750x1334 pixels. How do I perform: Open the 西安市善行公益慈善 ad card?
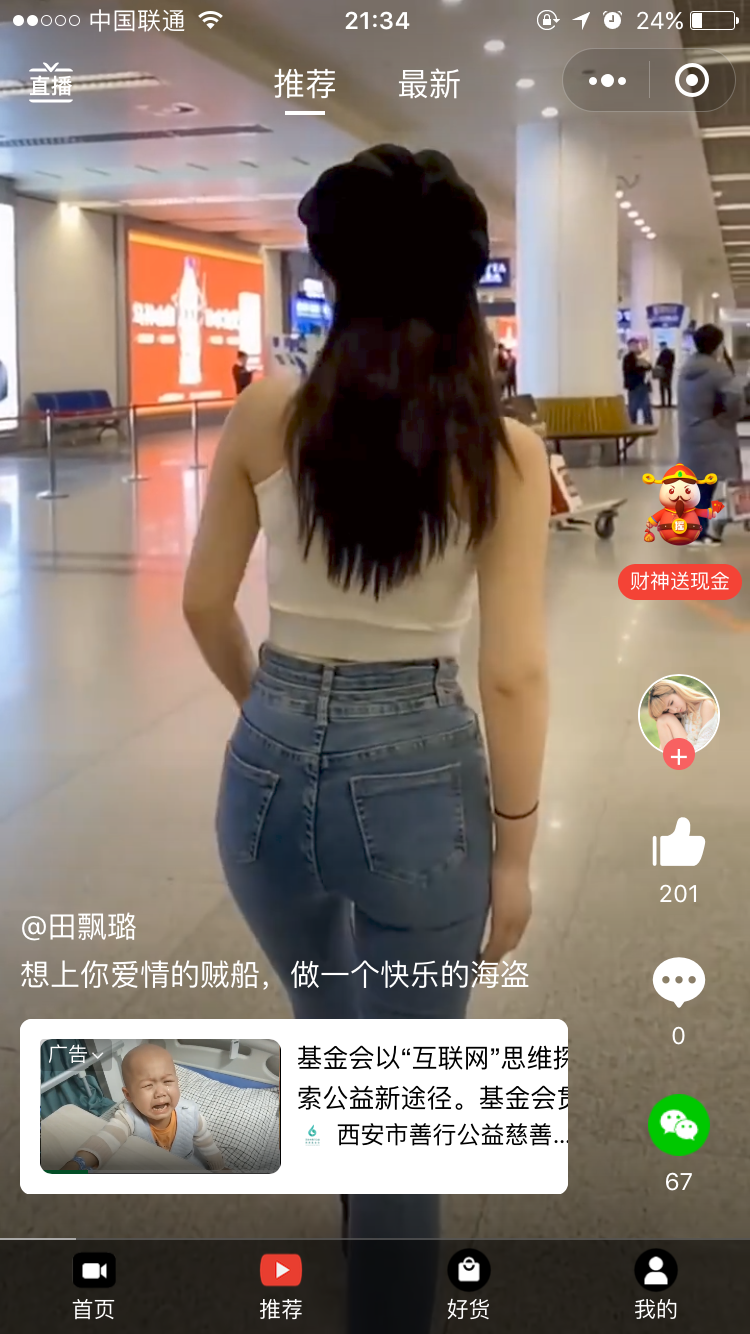tap(294, 1107)
